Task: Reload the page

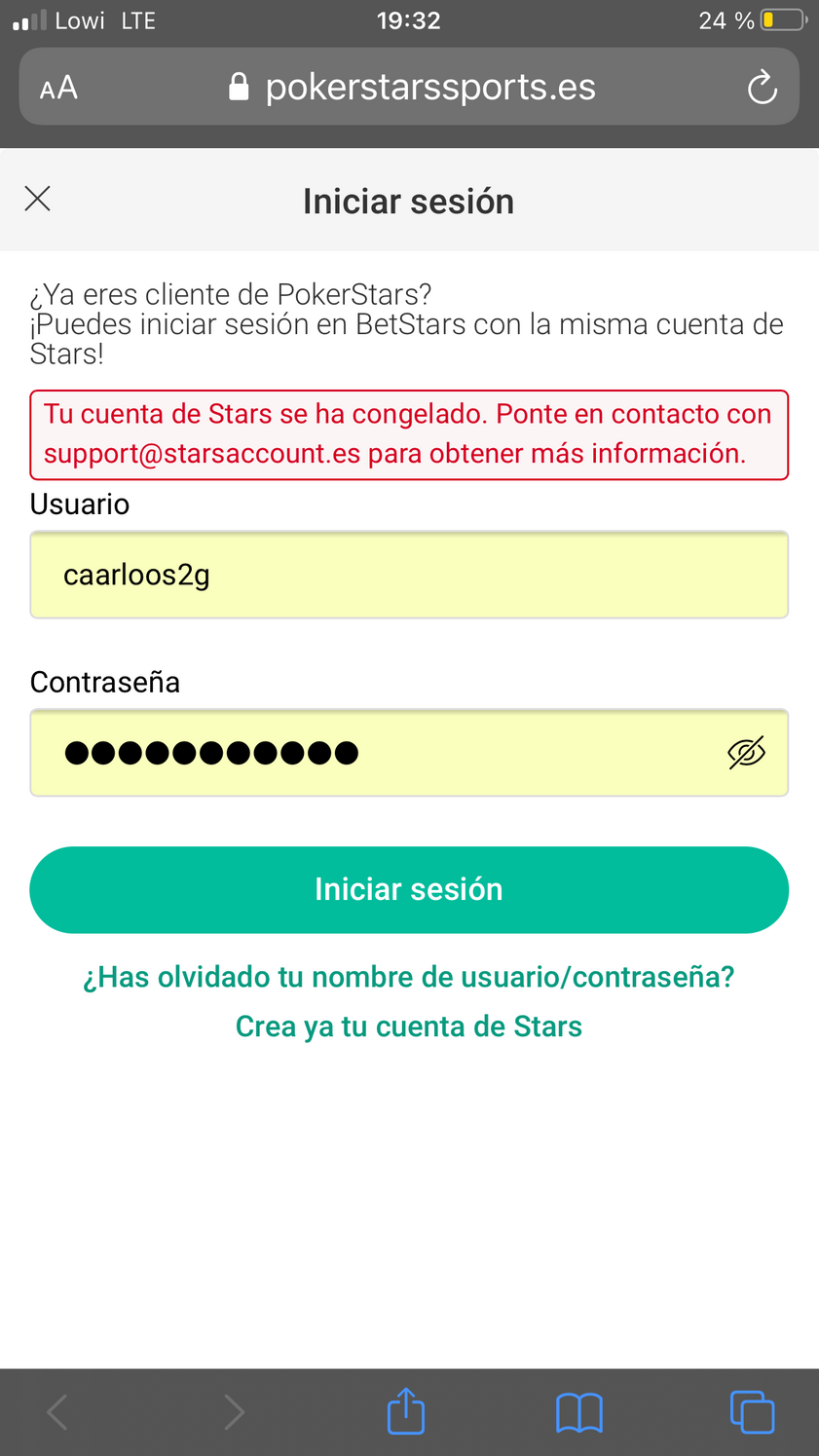Action: [762, 87]
